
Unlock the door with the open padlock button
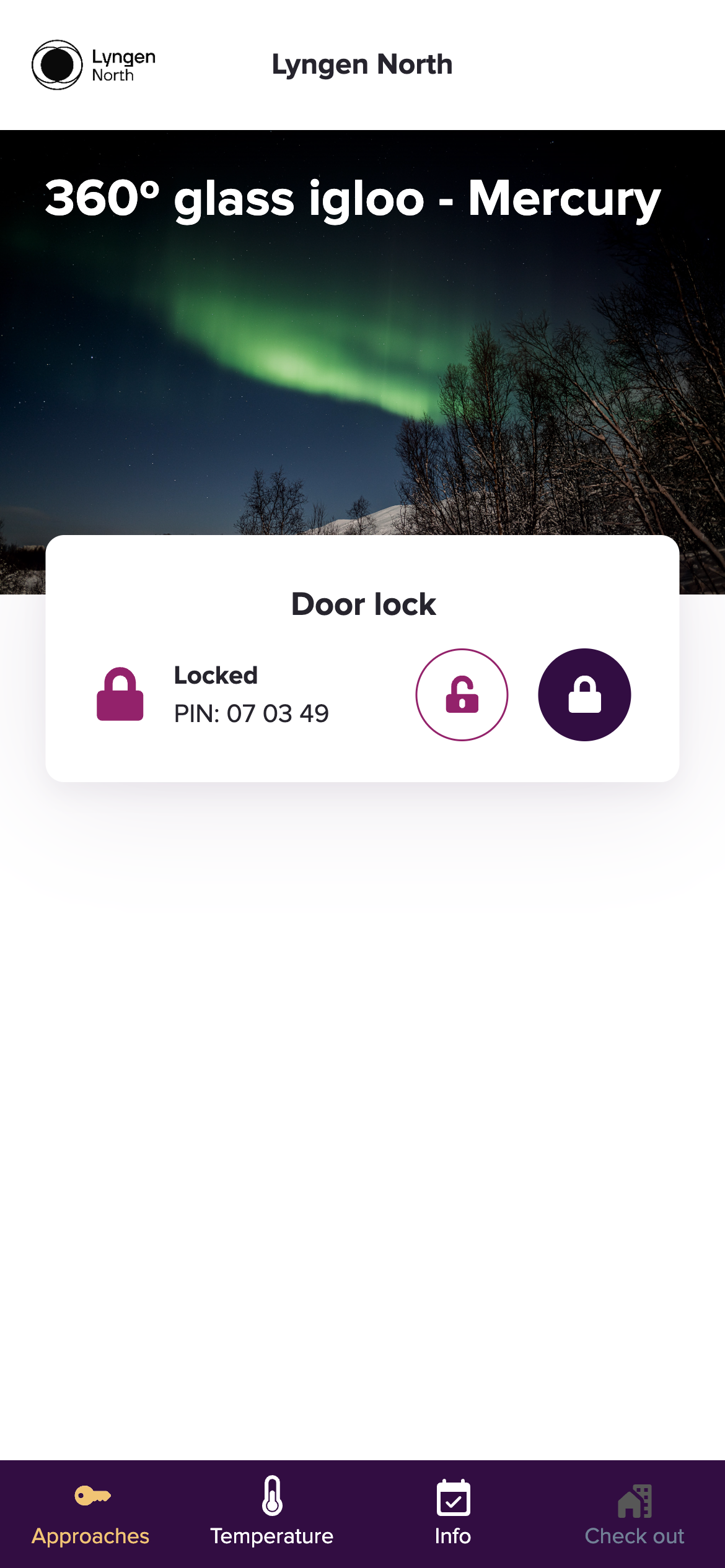click(462, 695)
